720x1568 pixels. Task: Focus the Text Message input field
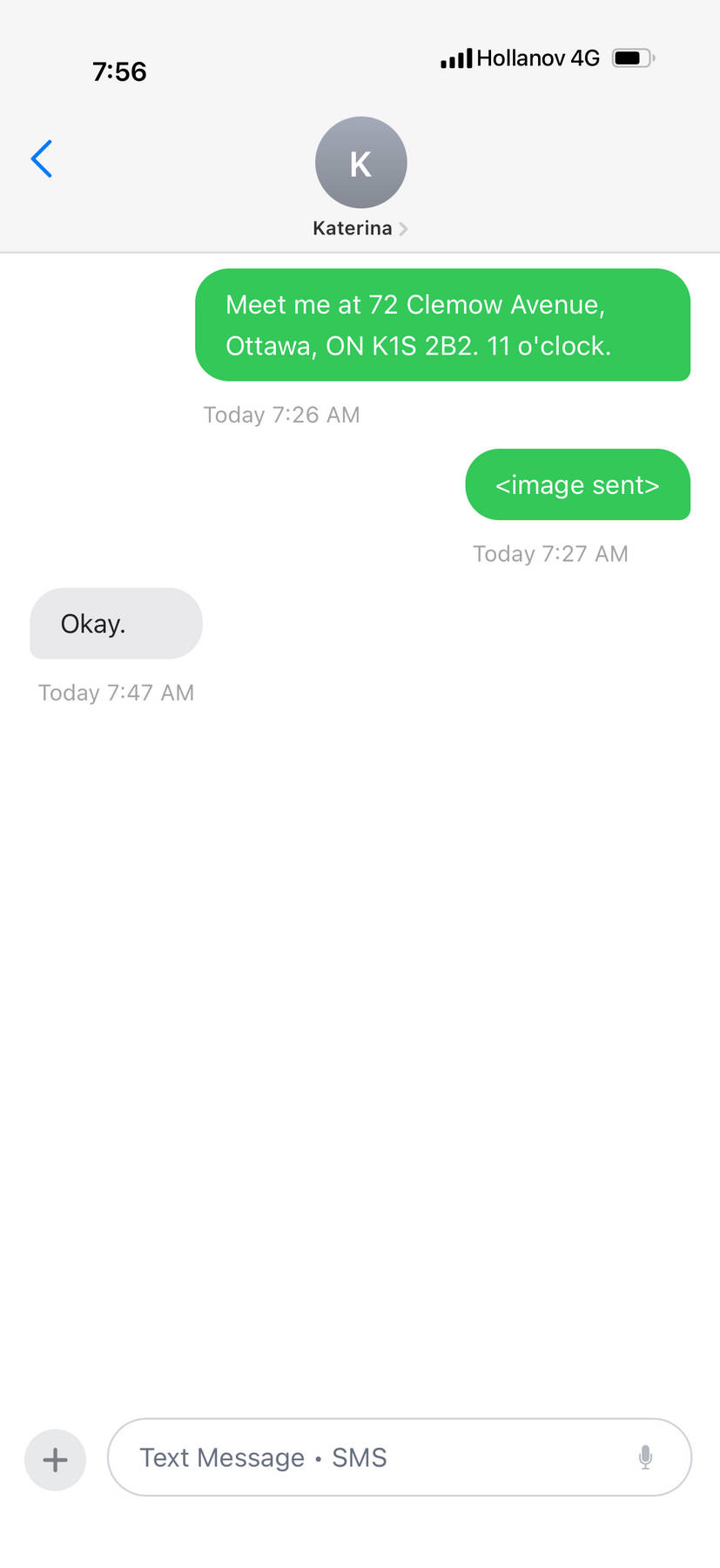[x=374, y=1457]
